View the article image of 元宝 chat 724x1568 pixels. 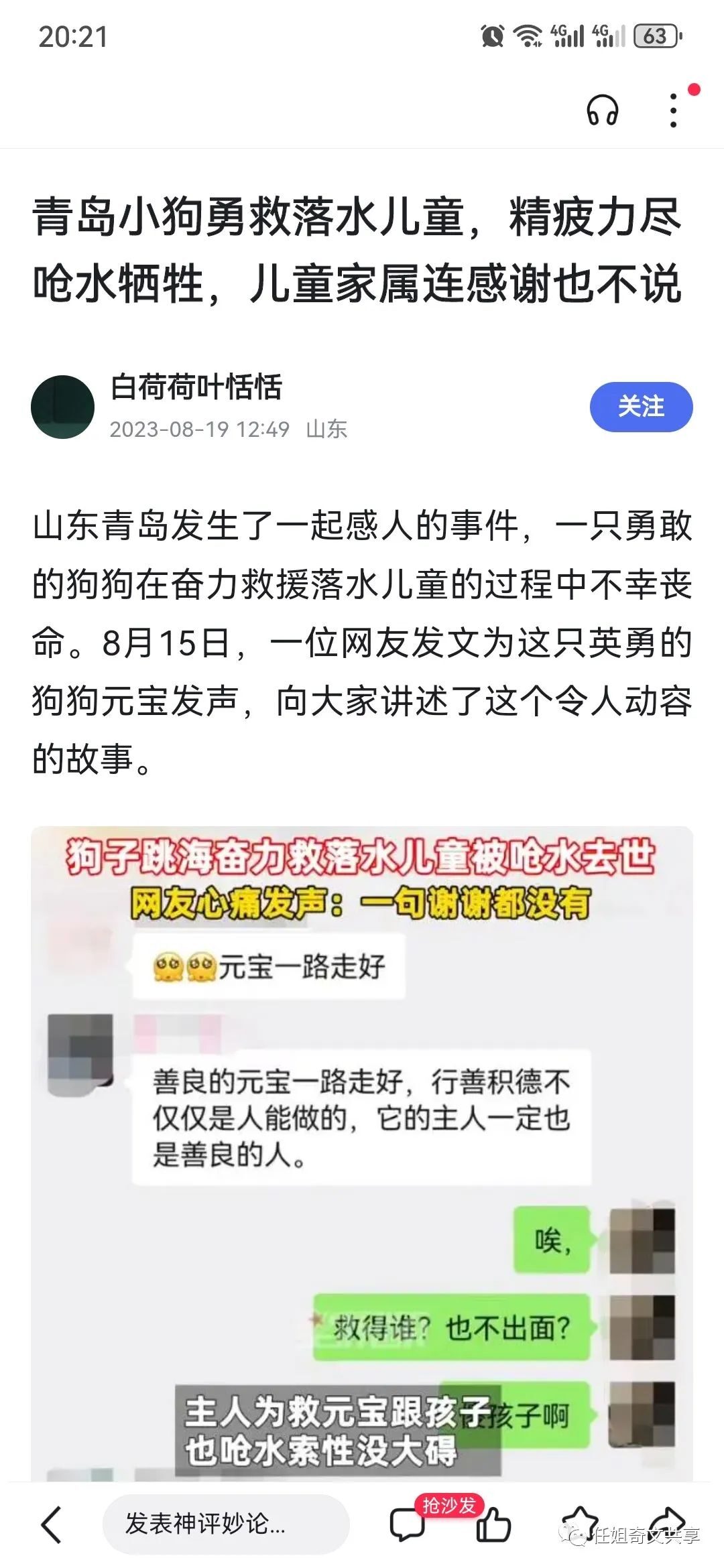tap(362, 1154)
